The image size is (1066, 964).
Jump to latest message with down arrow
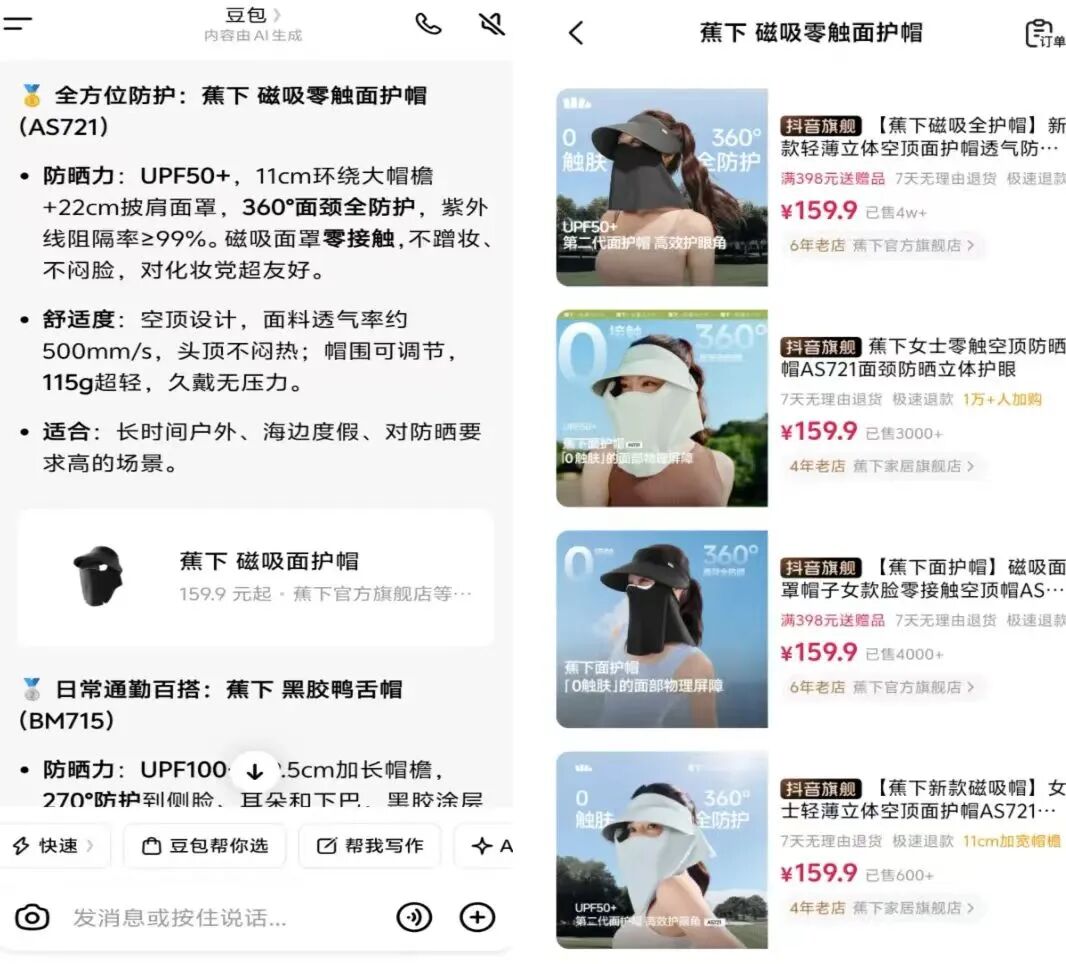[254, 771]
